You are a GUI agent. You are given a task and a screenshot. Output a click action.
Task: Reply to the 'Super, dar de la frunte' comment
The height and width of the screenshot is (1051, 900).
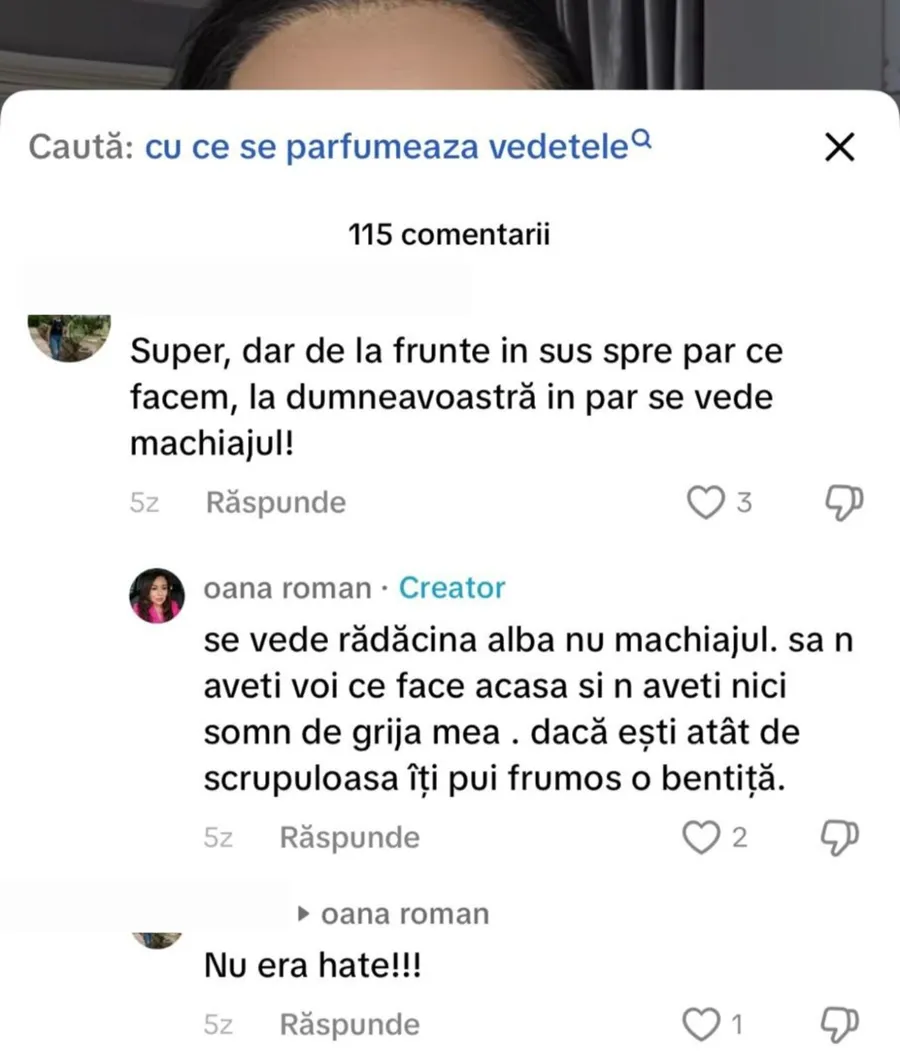(275, 503)
